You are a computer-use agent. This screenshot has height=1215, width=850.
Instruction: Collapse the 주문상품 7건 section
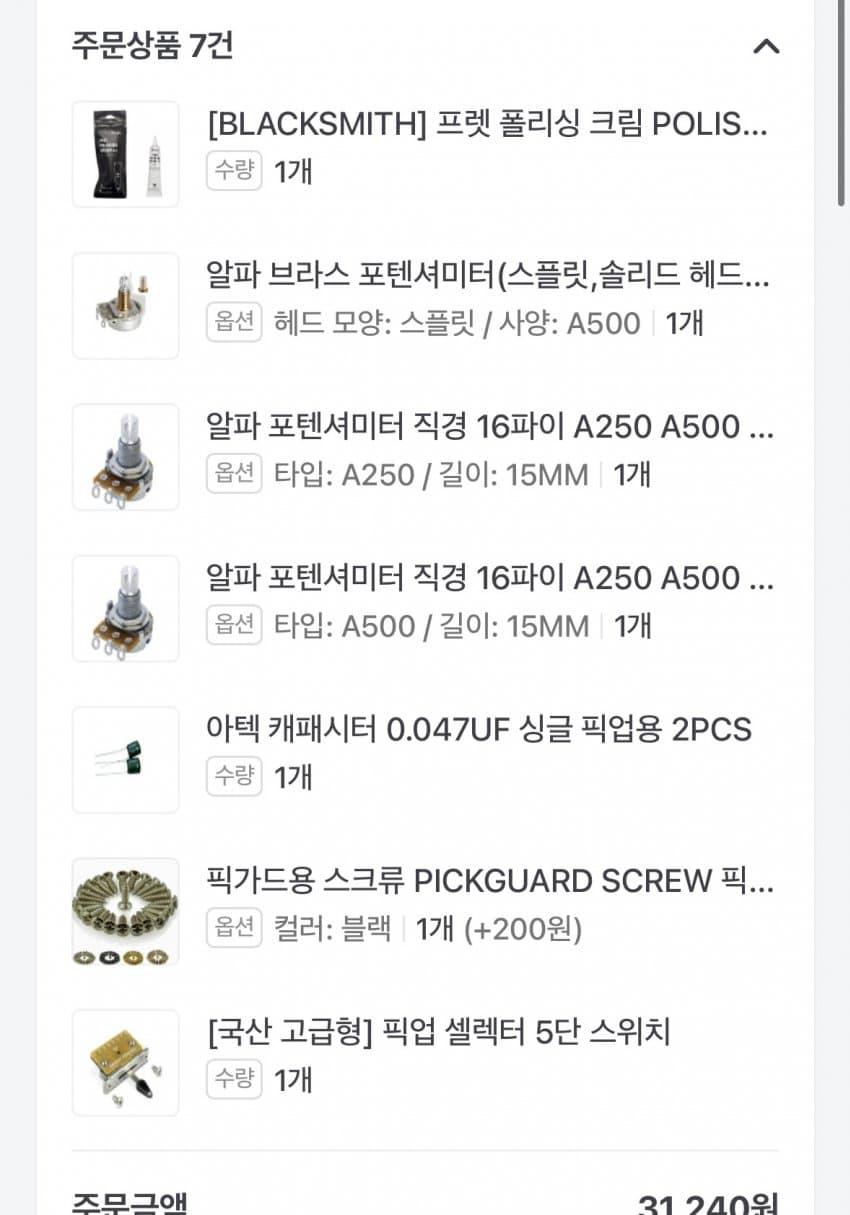click(766, 46)
